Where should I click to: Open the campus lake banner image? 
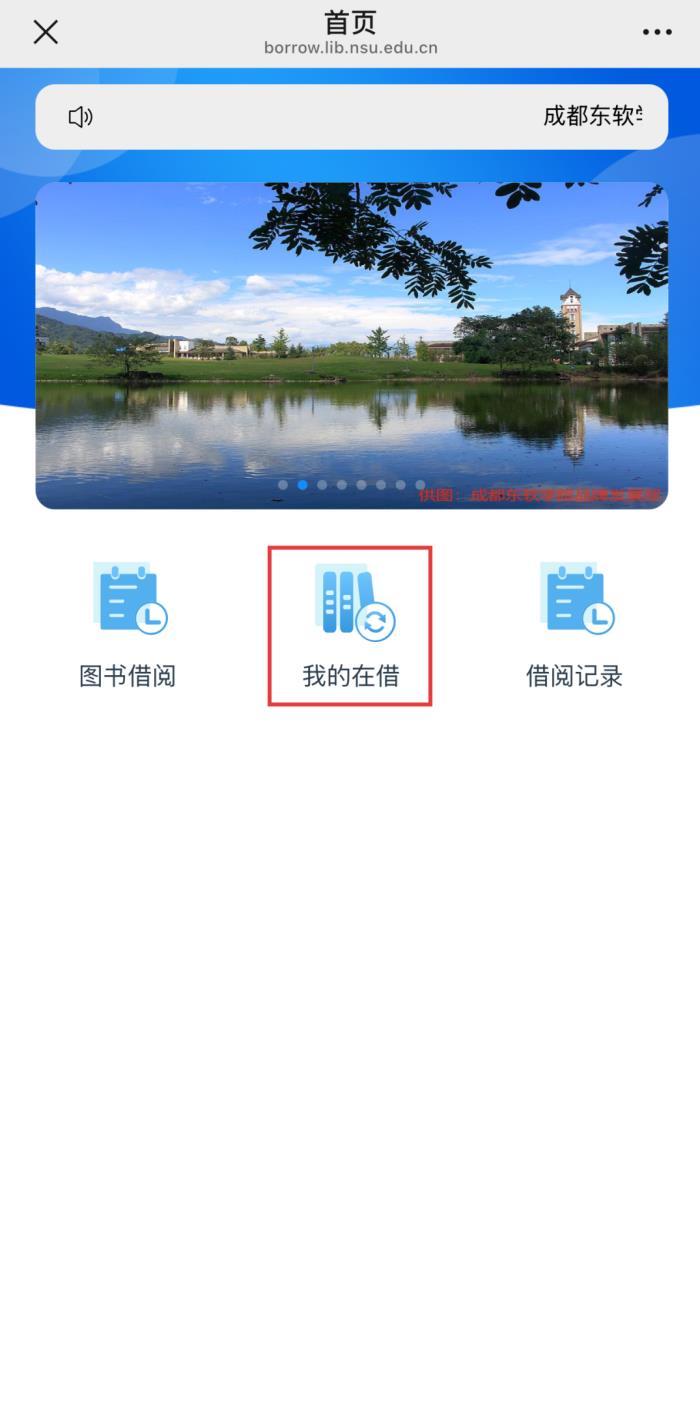click(x=351, y=345)
